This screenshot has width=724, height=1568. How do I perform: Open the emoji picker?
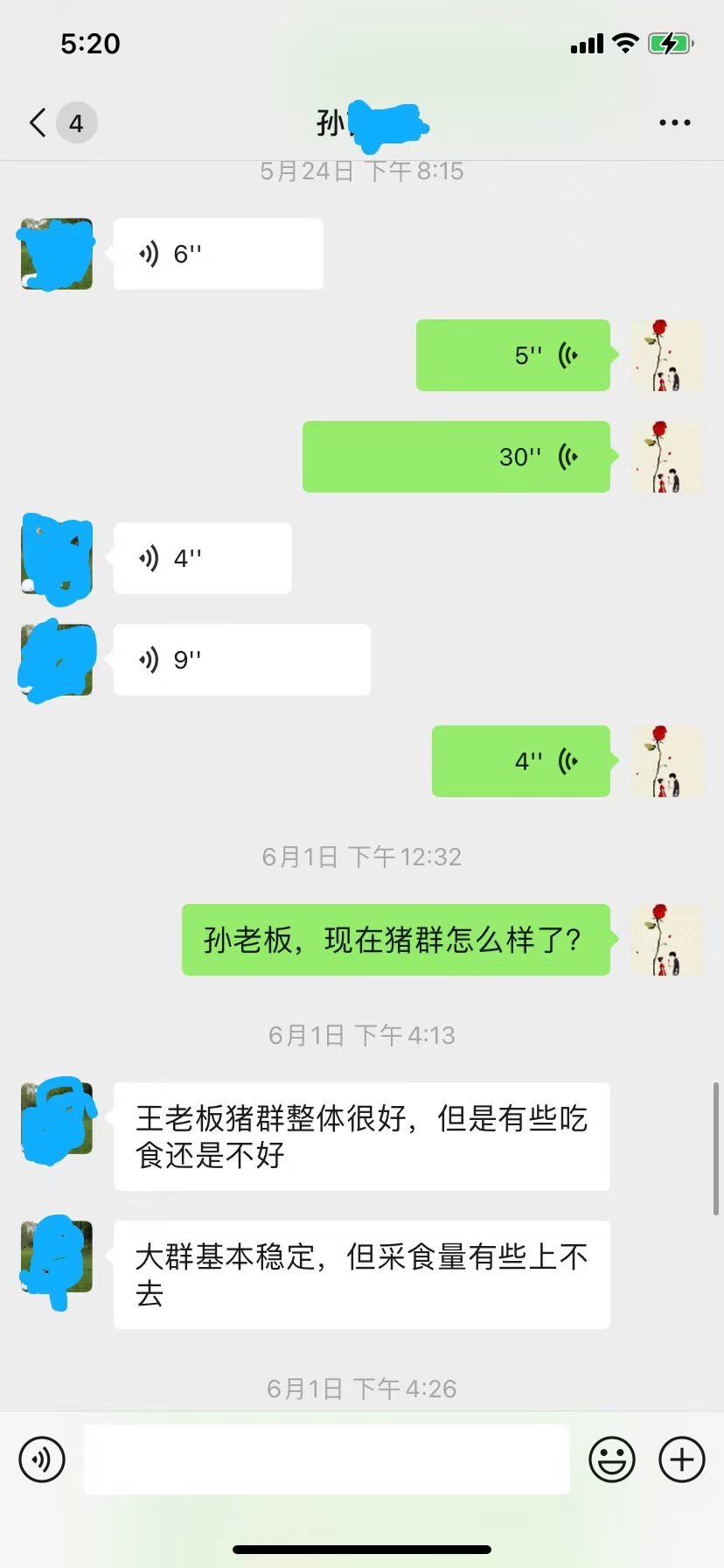tap(613, 1459)
